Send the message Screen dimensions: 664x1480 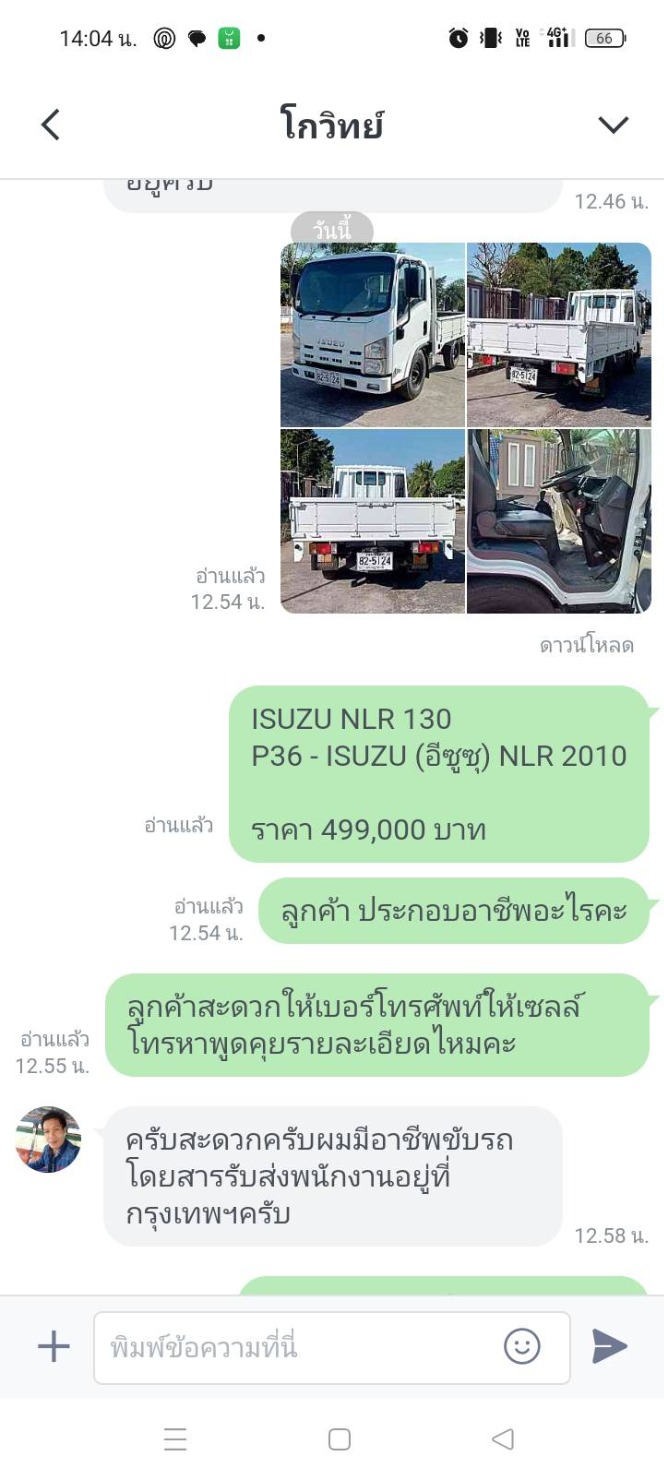point(609,1347)
